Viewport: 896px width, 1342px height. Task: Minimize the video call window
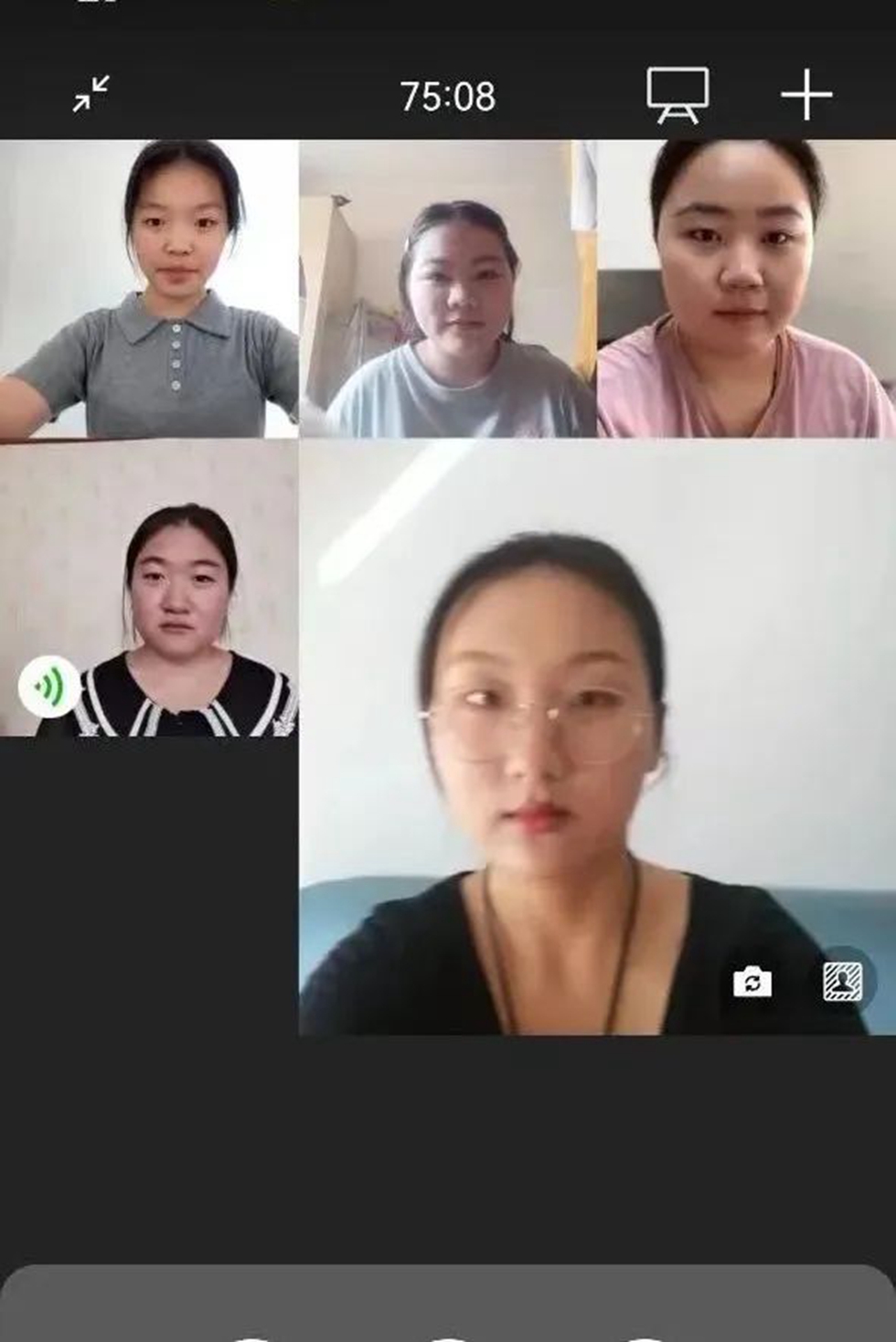pyautogui.click(x=91, y=93)
